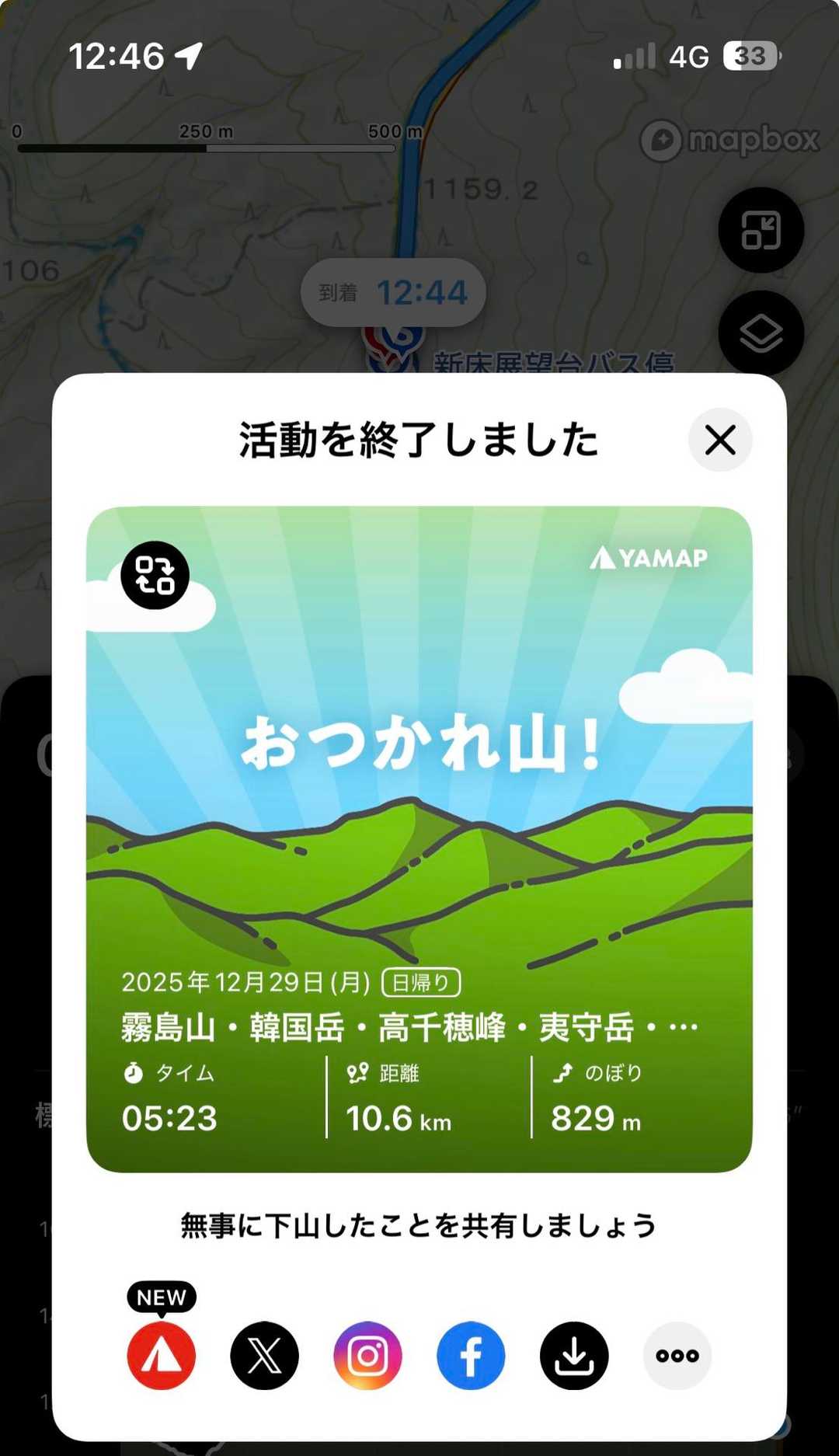This screenshot has height=1456, width=839.
Task: Open more sharing options
Action: tap(677, 1355)
